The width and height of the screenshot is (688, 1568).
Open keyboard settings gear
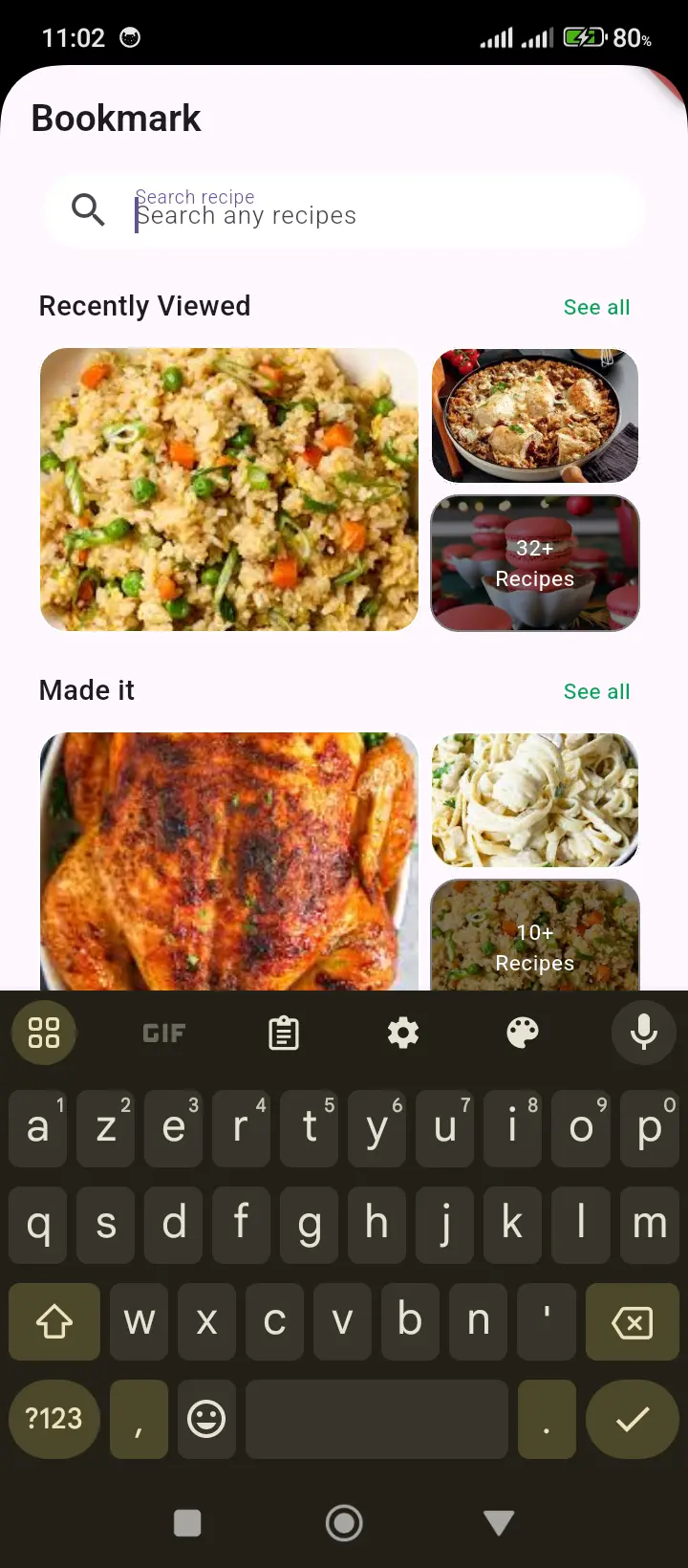(x=403, y=1033)
